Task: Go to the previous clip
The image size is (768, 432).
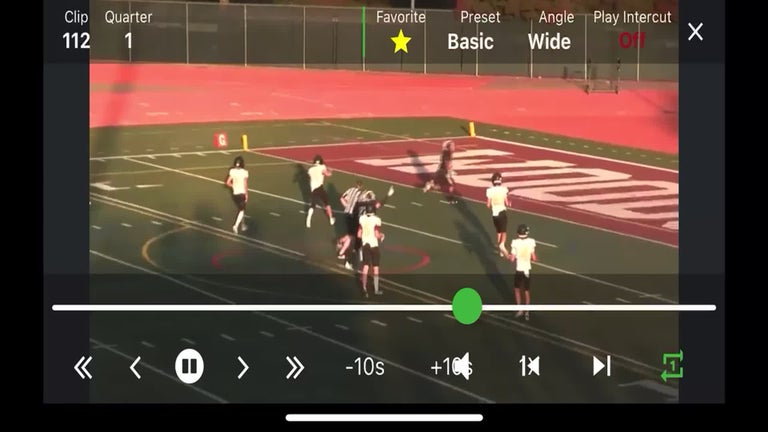Action: coord(529,366)
